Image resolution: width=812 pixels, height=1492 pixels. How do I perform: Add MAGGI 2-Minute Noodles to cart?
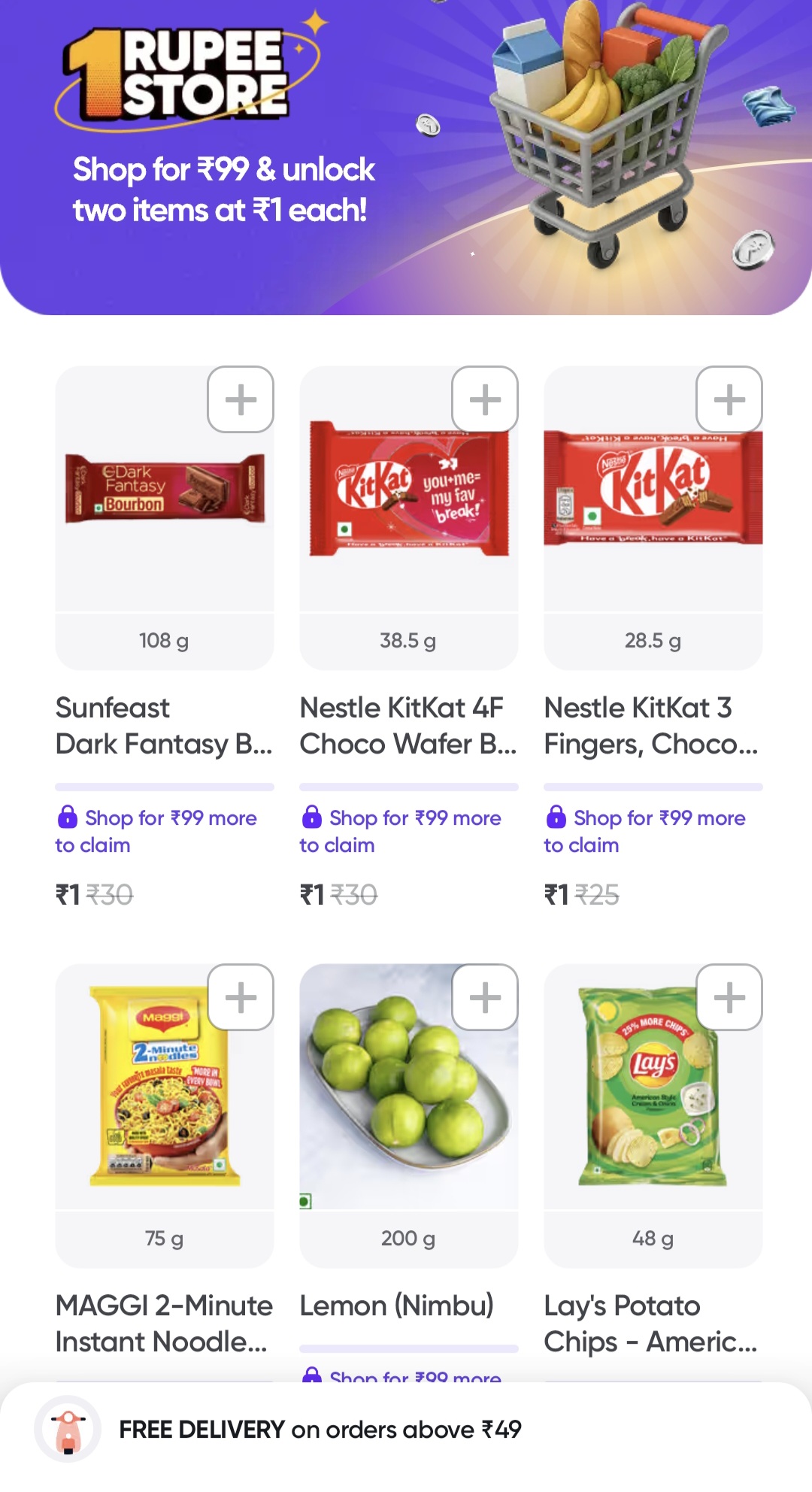(x=240, y=999)
